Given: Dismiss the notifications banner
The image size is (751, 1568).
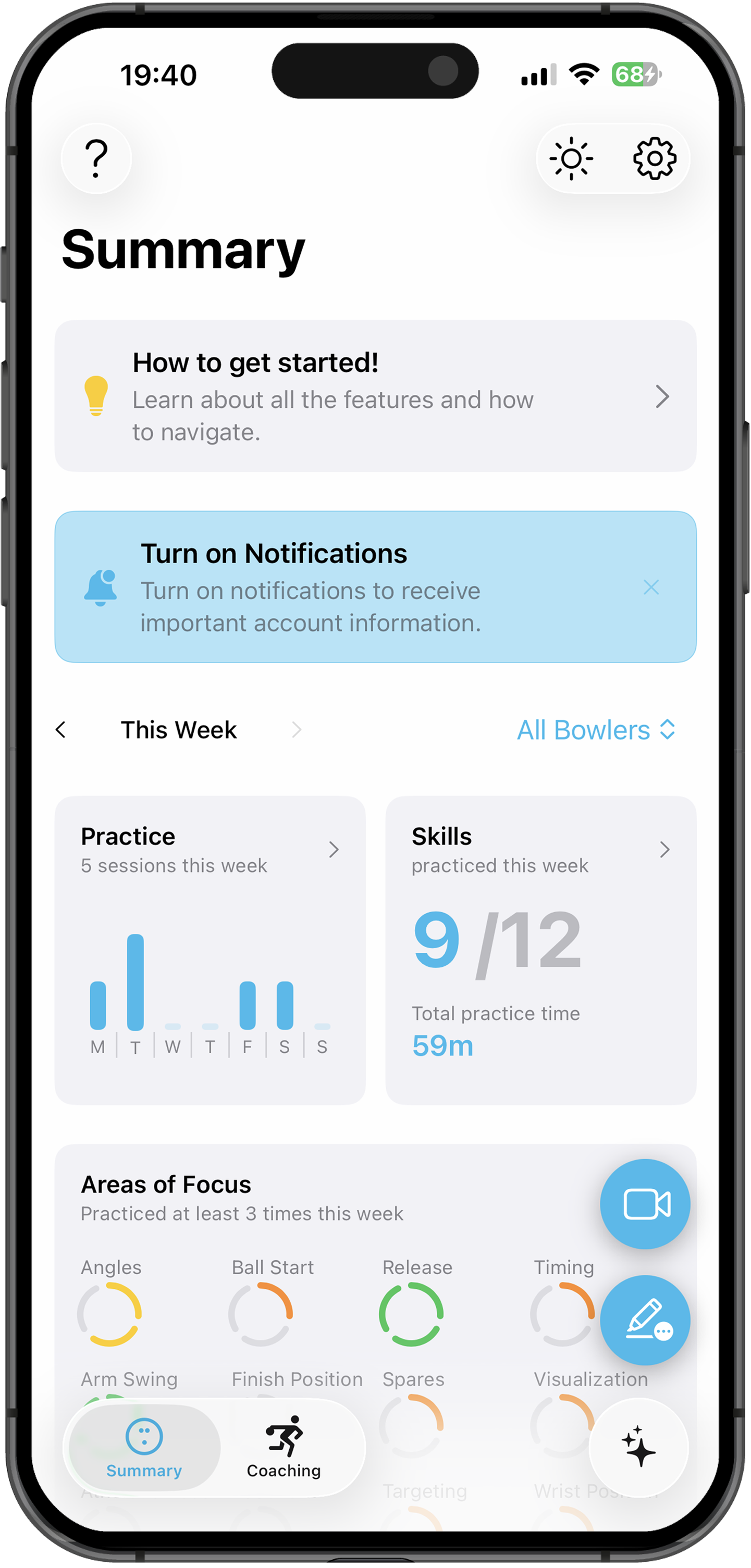Looking at the screenshot, I should click(650, 588).
